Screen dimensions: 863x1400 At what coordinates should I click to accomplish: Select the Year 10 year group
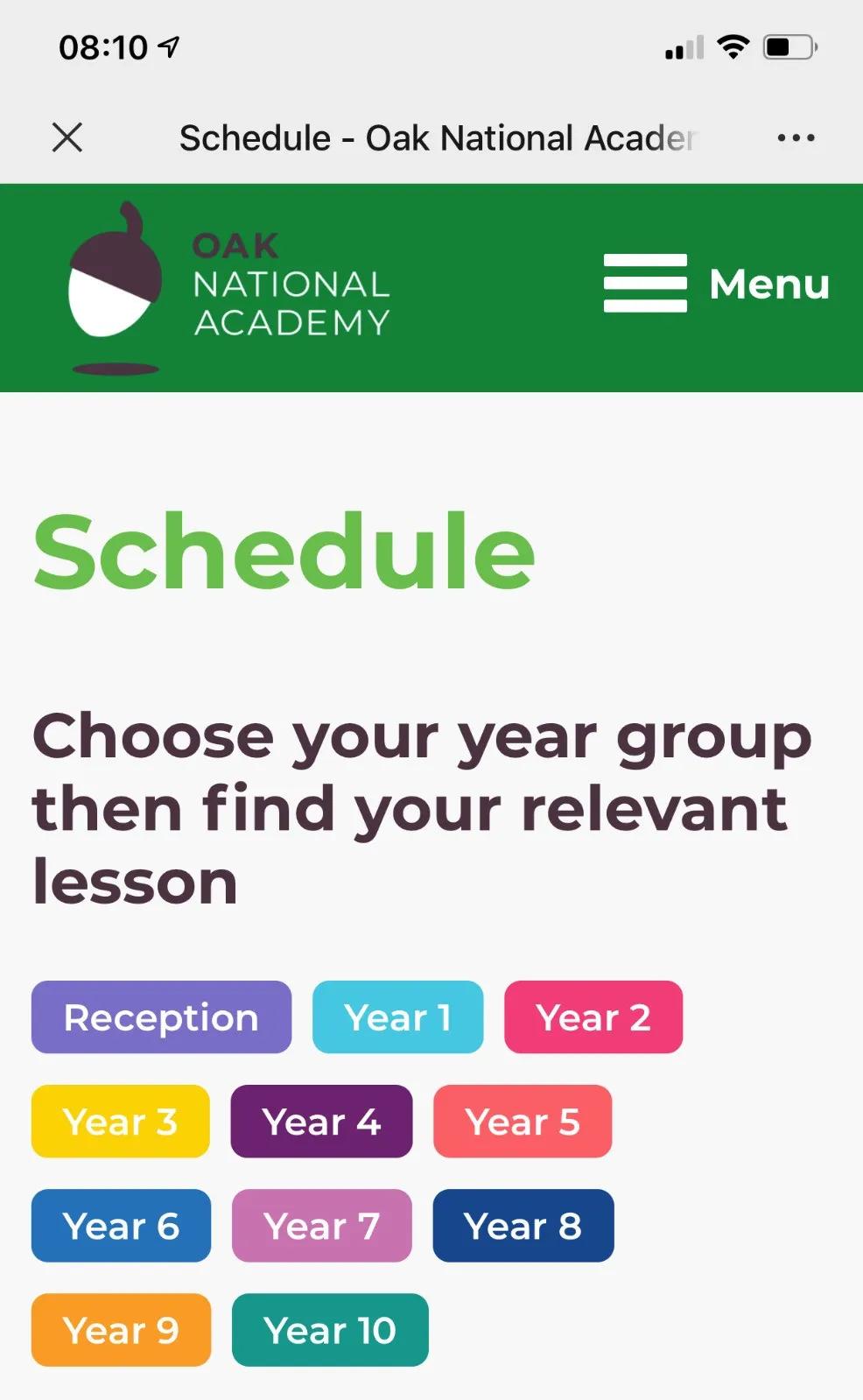coord(330,1330)
